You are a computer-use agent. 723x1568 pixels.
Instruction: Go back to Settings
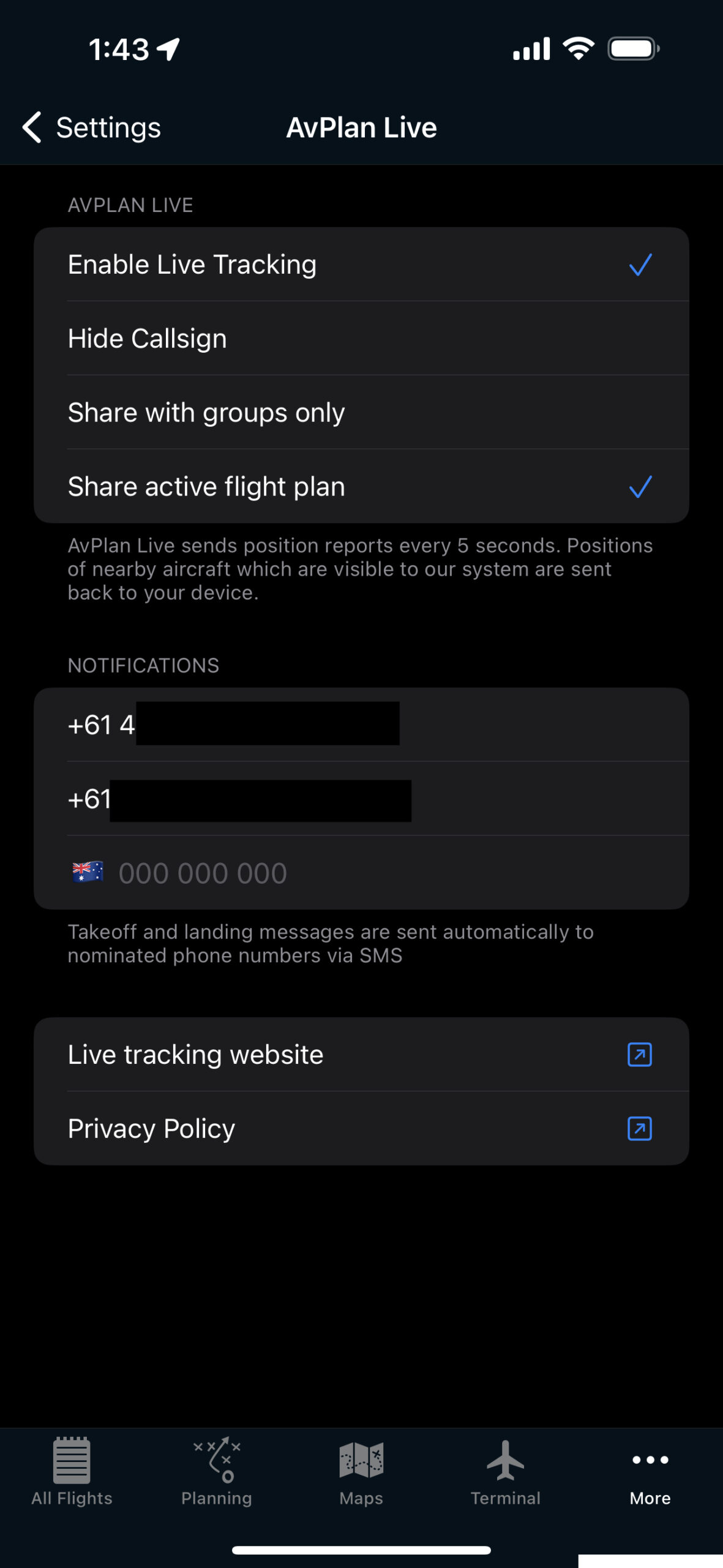tap(92, 127)
